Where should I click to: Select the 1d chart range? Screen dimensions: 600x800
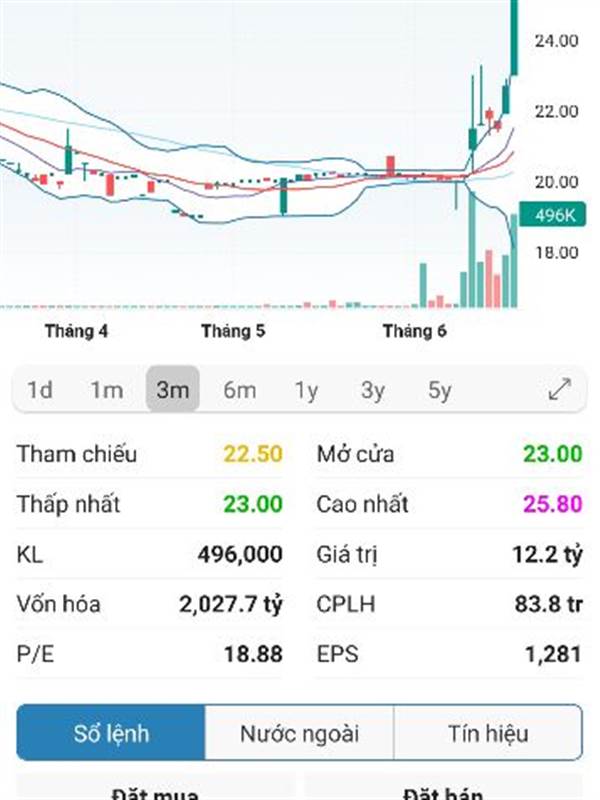click(40, 390)
